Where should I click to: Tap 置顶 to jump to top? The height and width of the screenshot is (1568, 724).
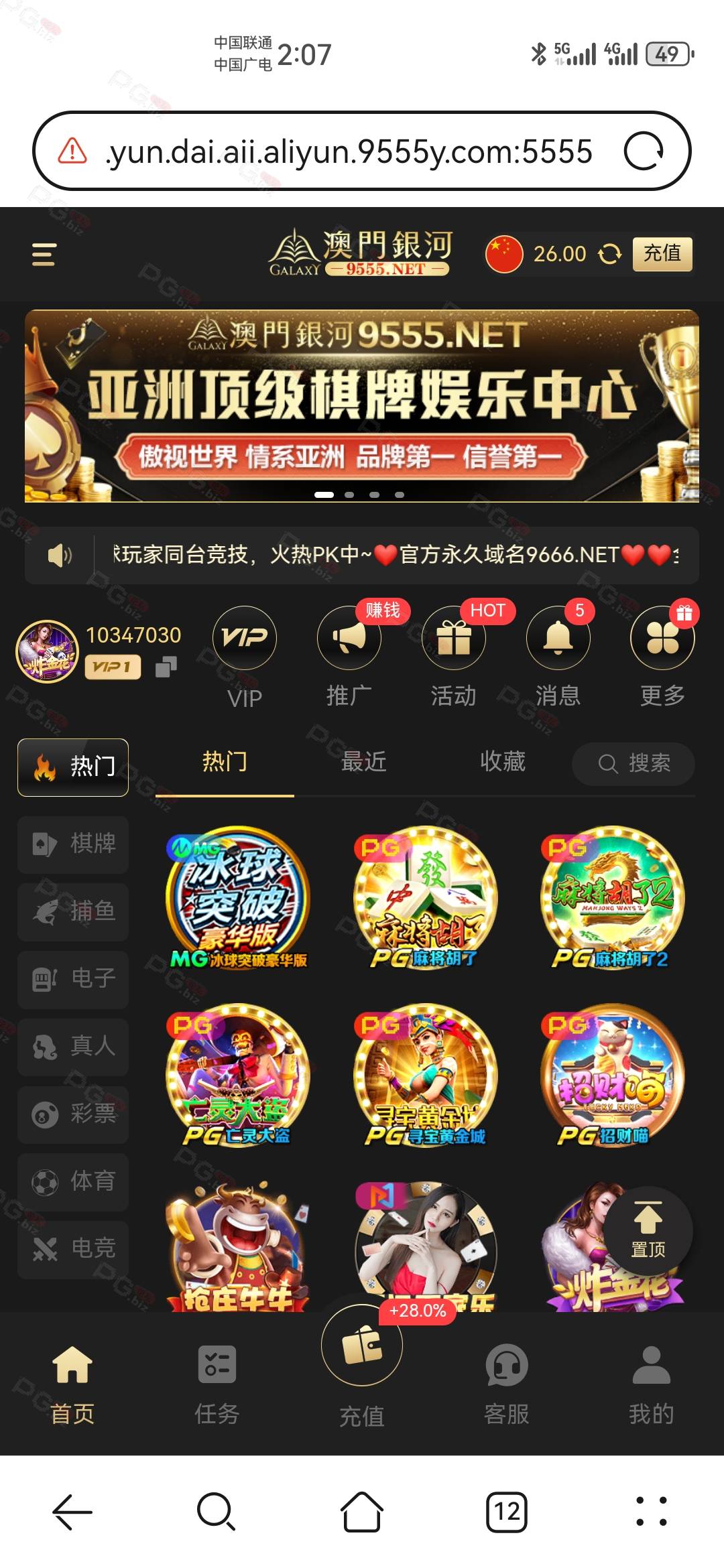pos(648,1230)
